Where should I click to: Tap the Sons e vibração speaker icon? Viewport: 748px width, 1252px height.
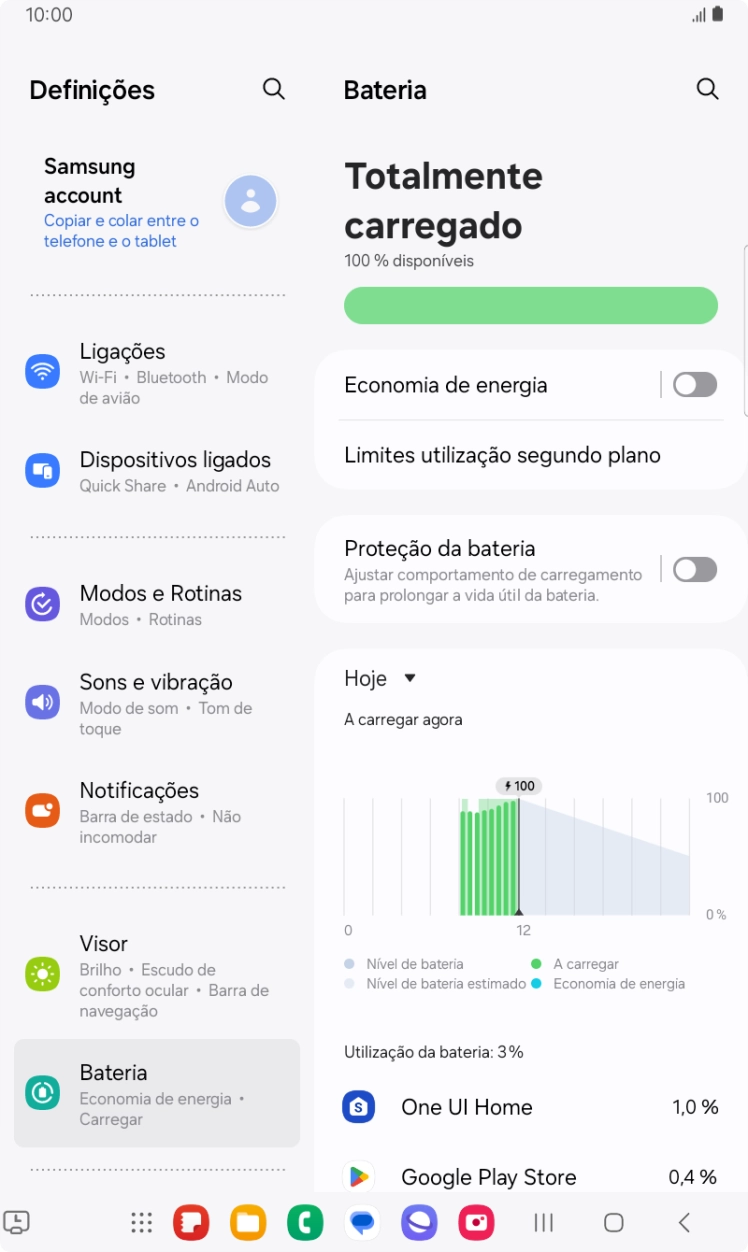(43, 701)
